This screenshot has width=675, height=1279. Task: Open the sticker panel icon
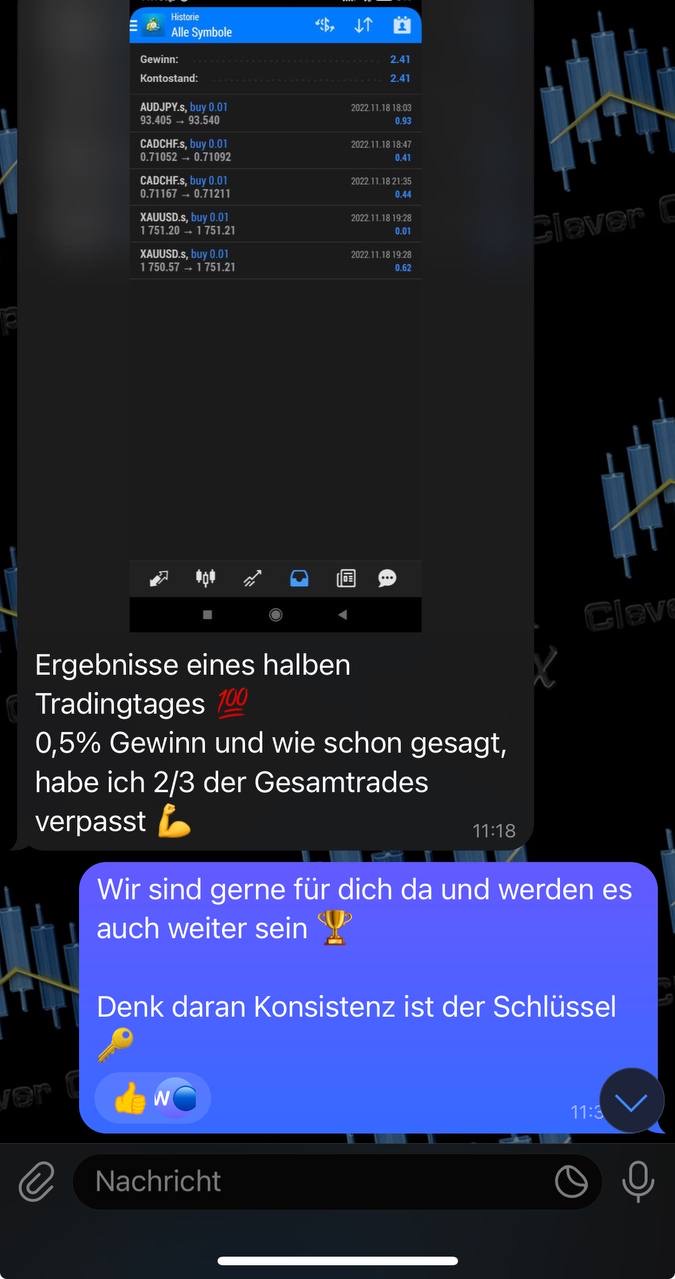pyautogui.click(x=571, y=1182)
